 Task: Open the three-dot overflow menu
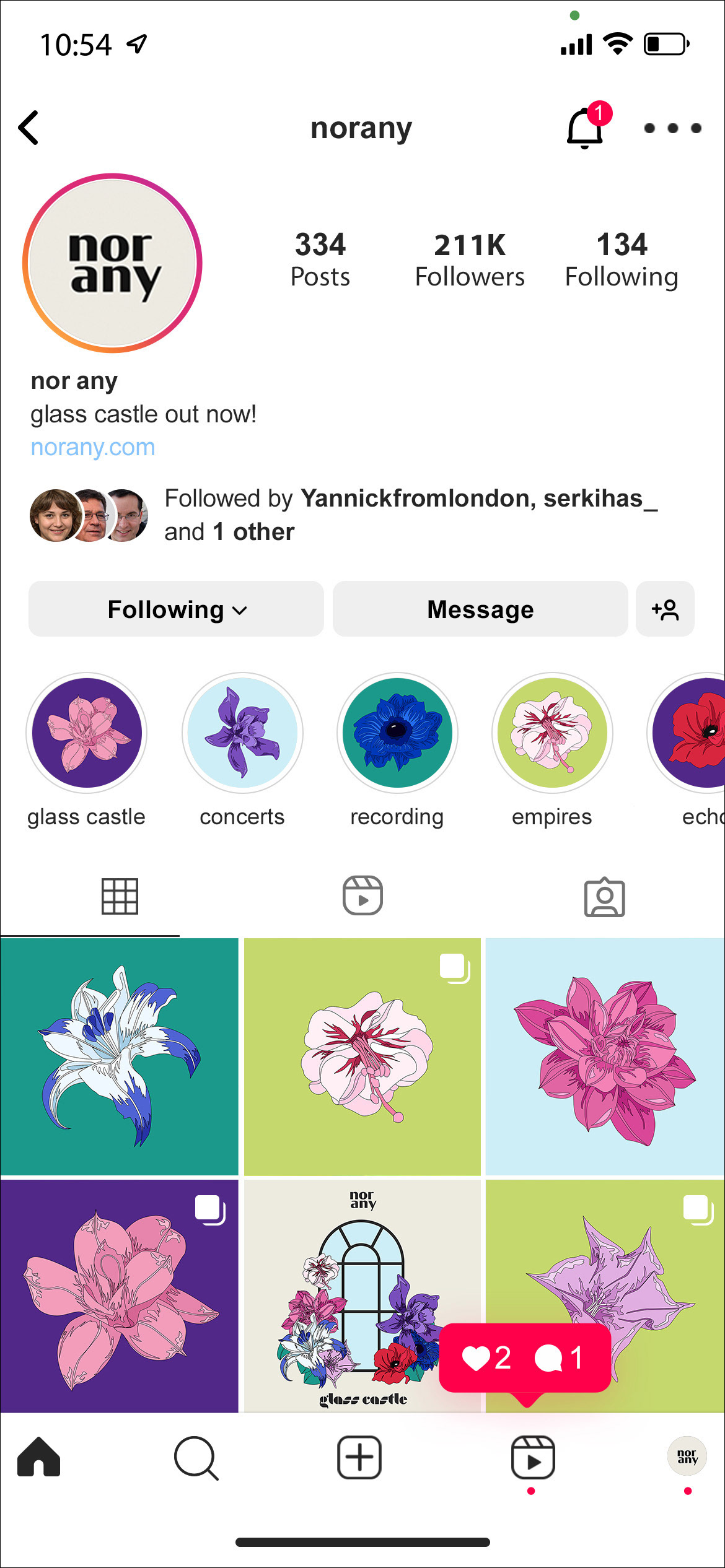(x=672, y=128)
